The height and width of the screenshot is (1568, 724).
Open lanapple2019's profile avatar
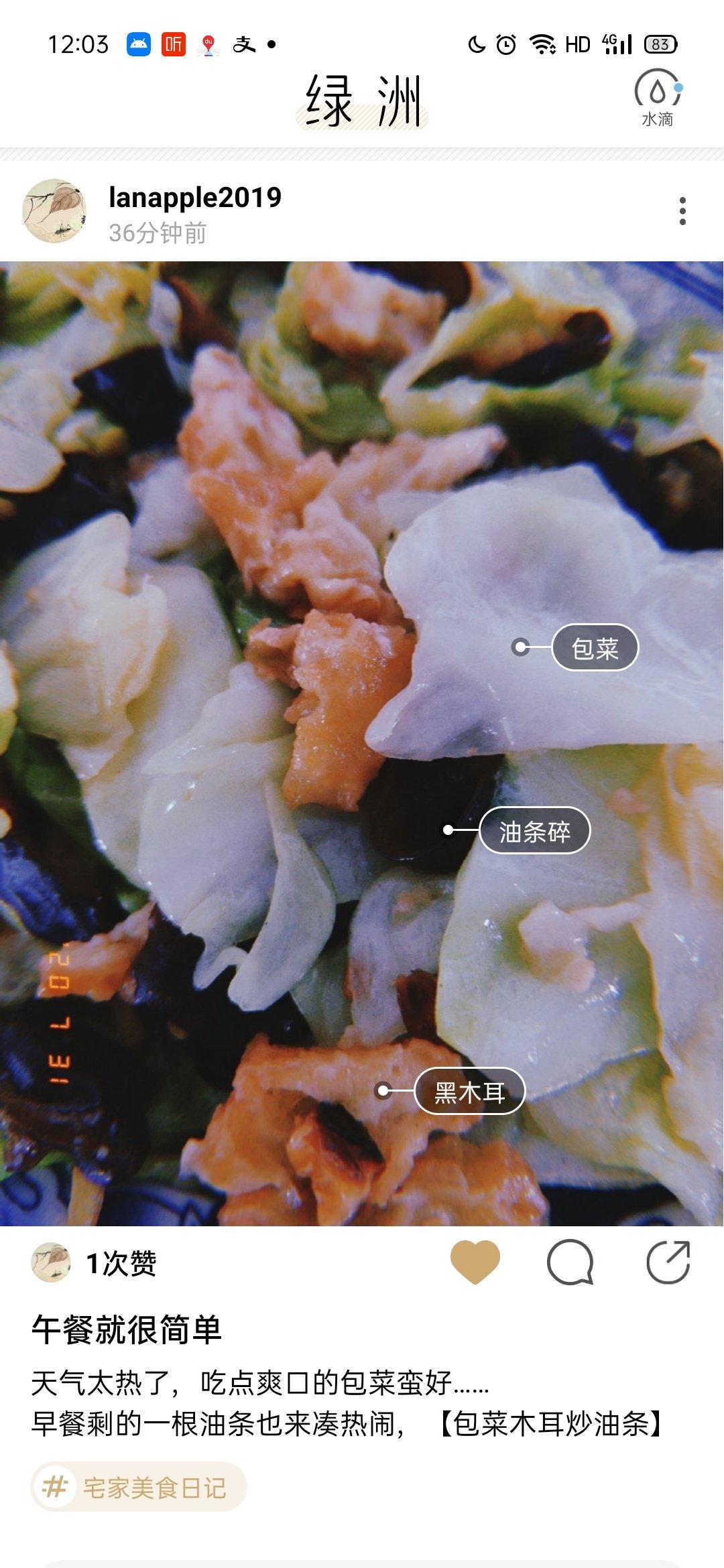coord(54,211)
